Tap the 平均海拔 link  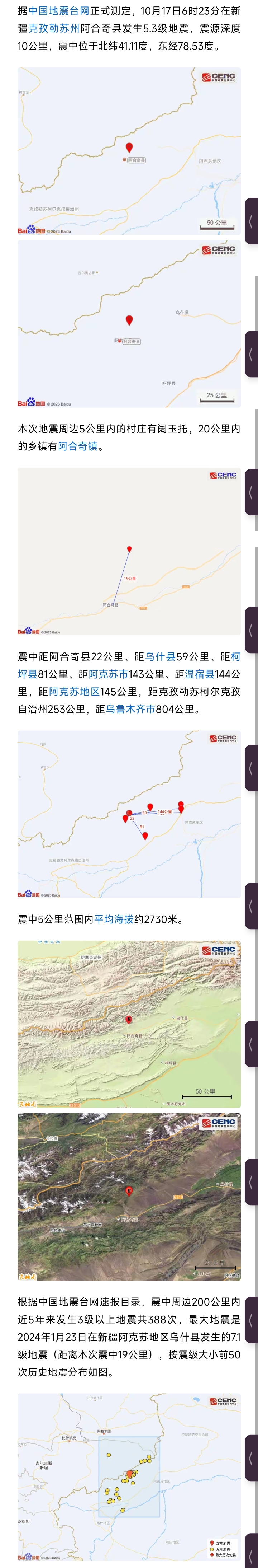[114, 919]
